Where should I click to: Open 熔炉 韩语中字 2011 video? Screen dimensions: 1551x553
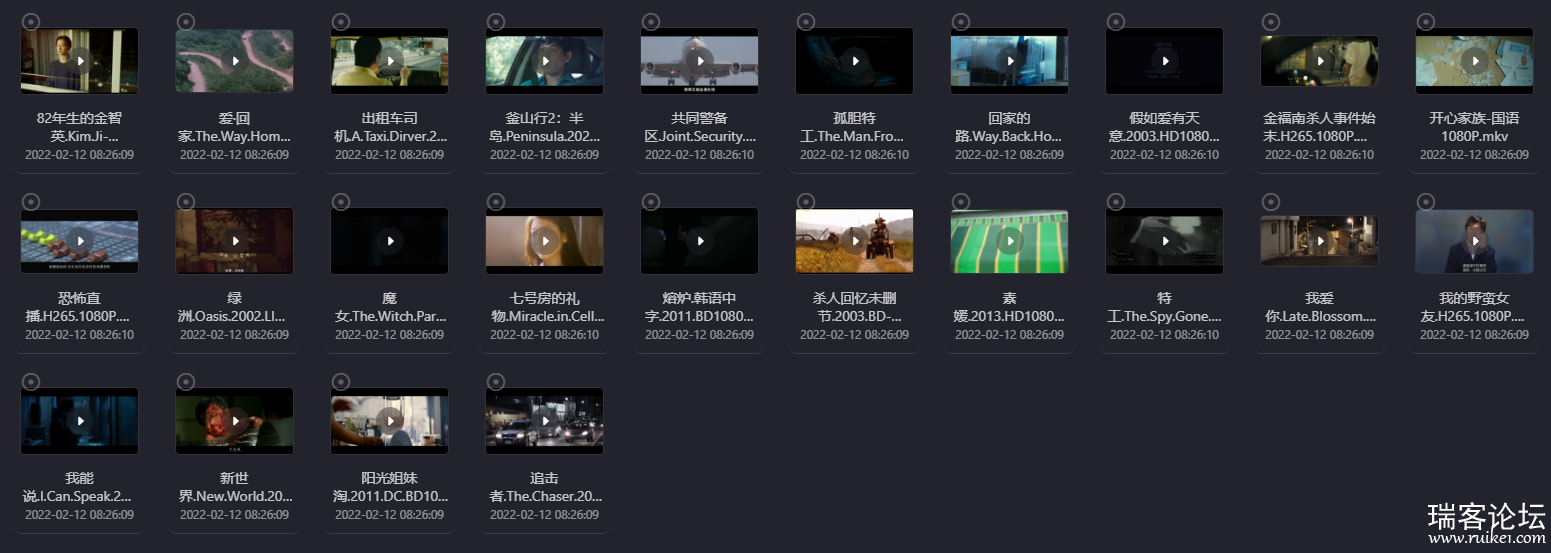(x=700, y=241)
